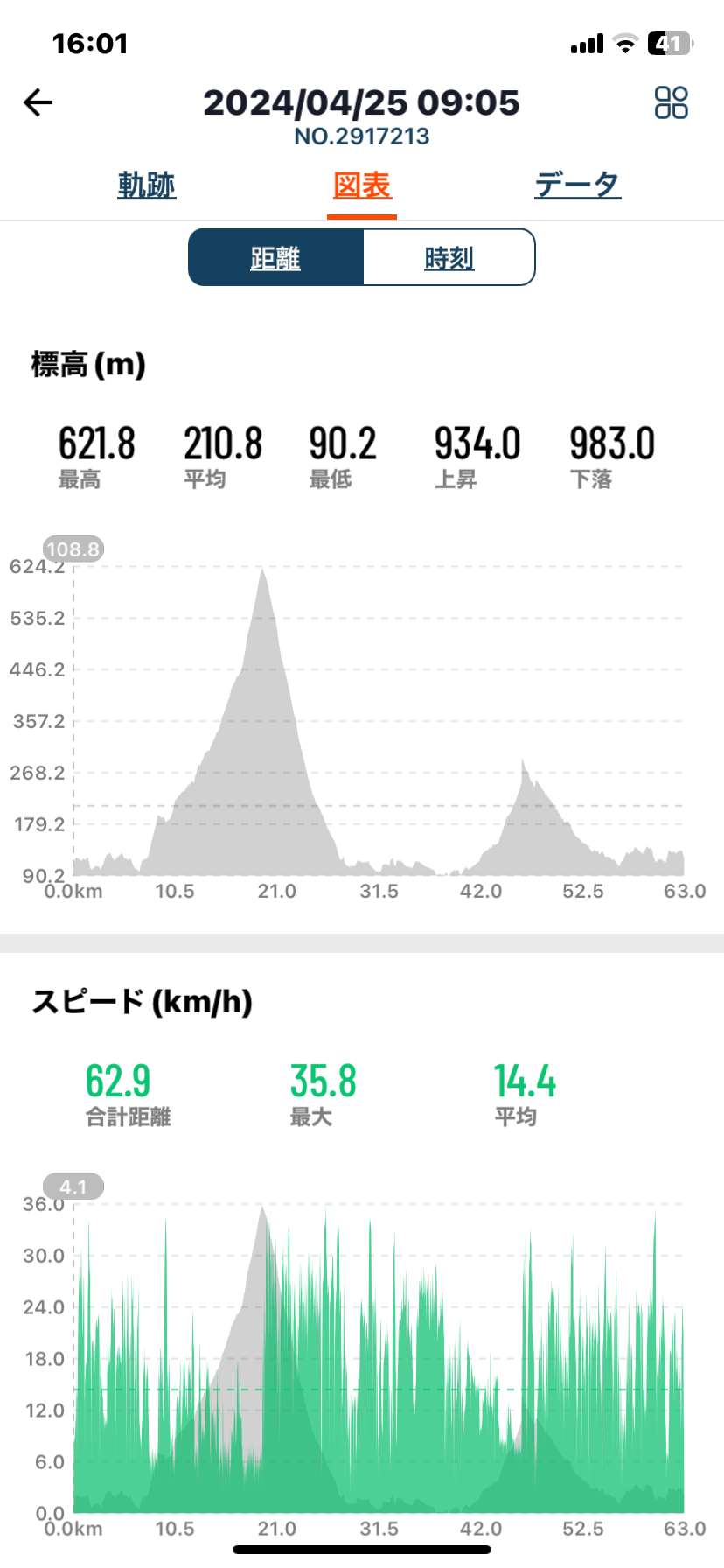Select the 距離 segment
This screenshot has height=1568, width=724.
pos(275,257)
